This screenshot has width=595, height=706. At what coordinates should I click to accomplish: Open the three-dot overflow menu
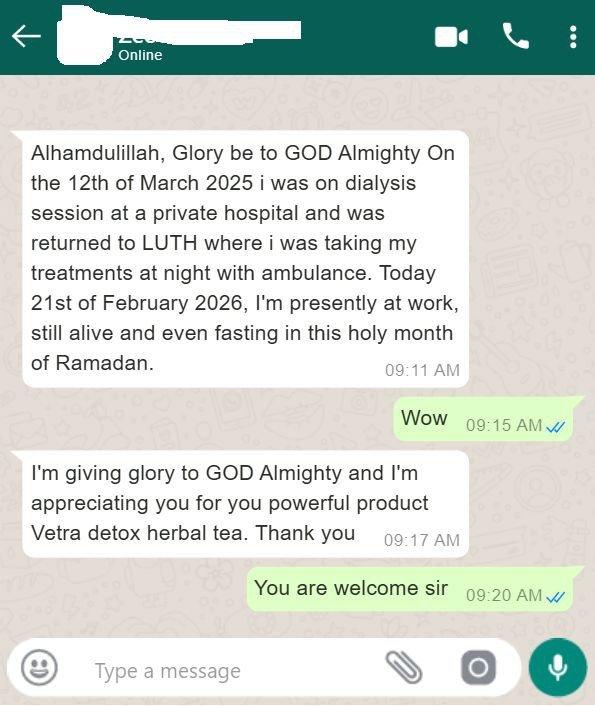[x=573, y=37]
